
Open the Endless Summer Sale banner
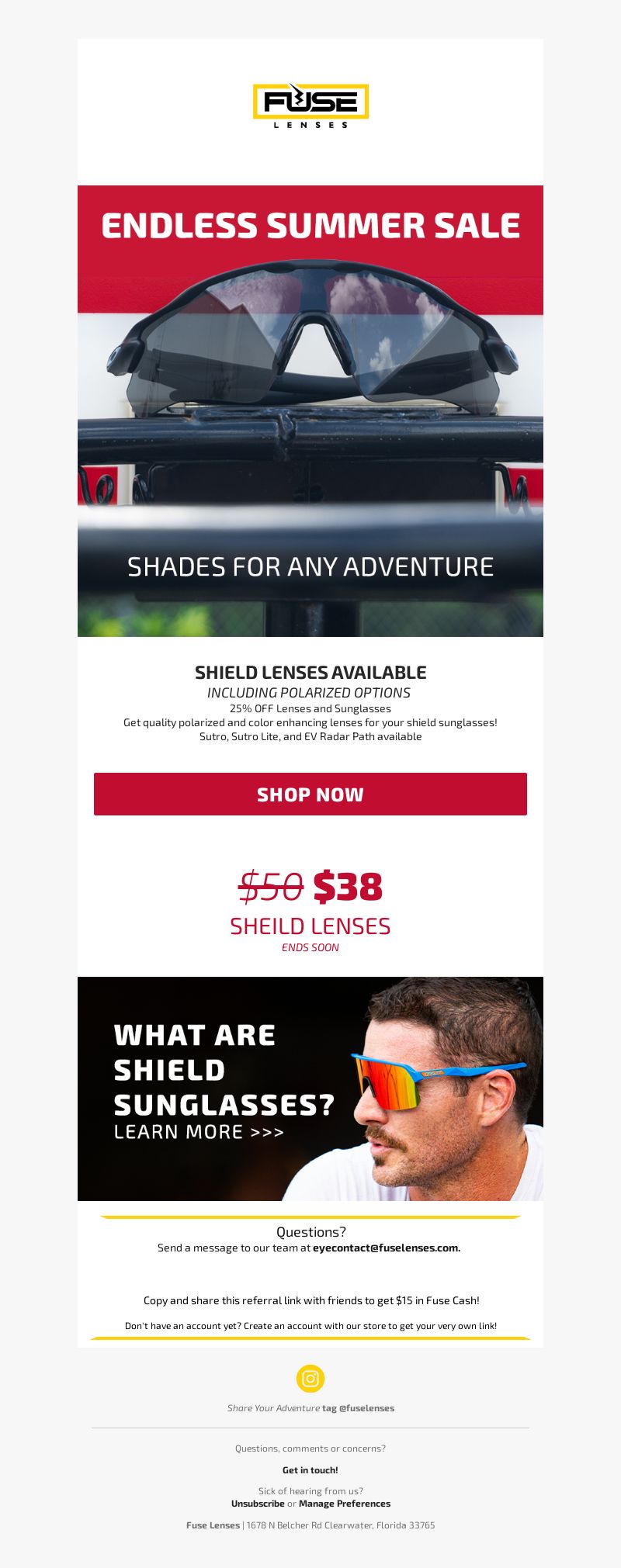point(310,410)
